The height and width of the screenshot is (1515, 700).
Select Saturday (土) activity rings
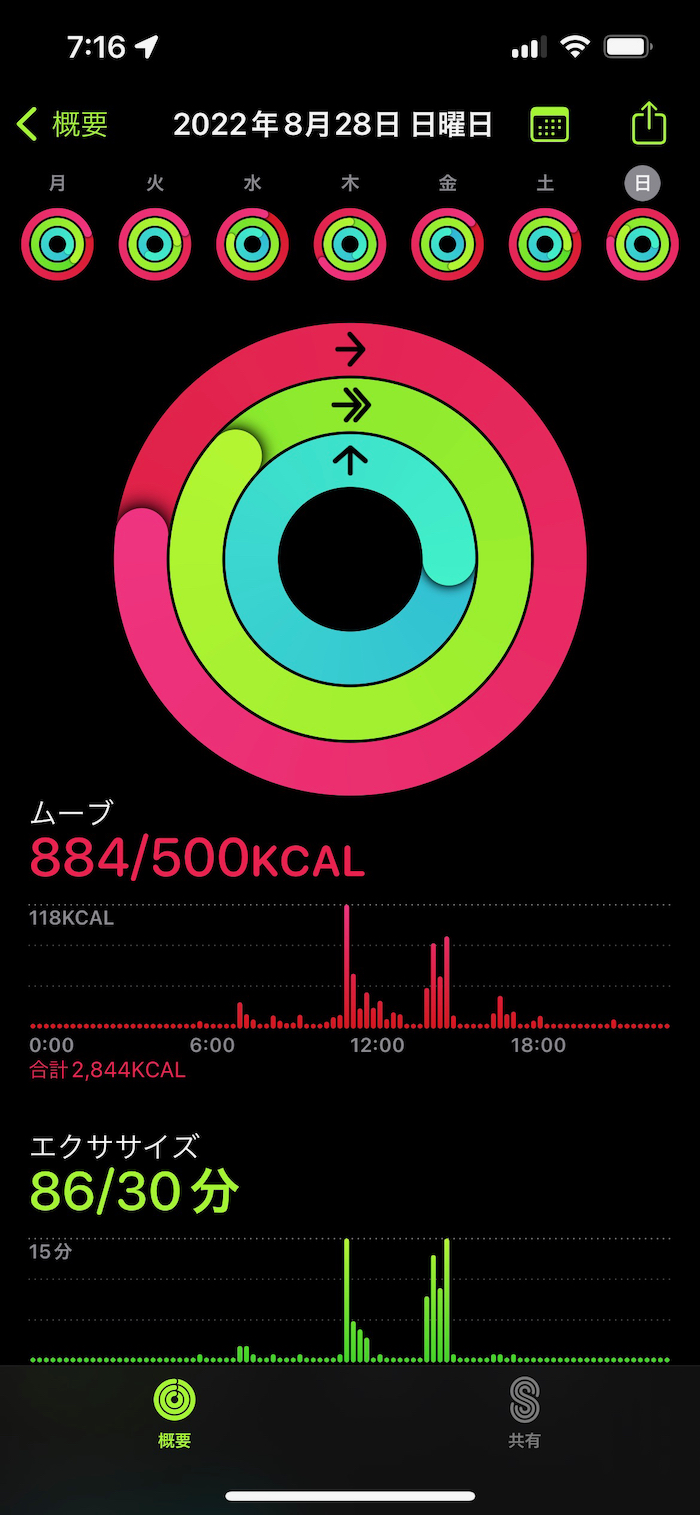545,243
